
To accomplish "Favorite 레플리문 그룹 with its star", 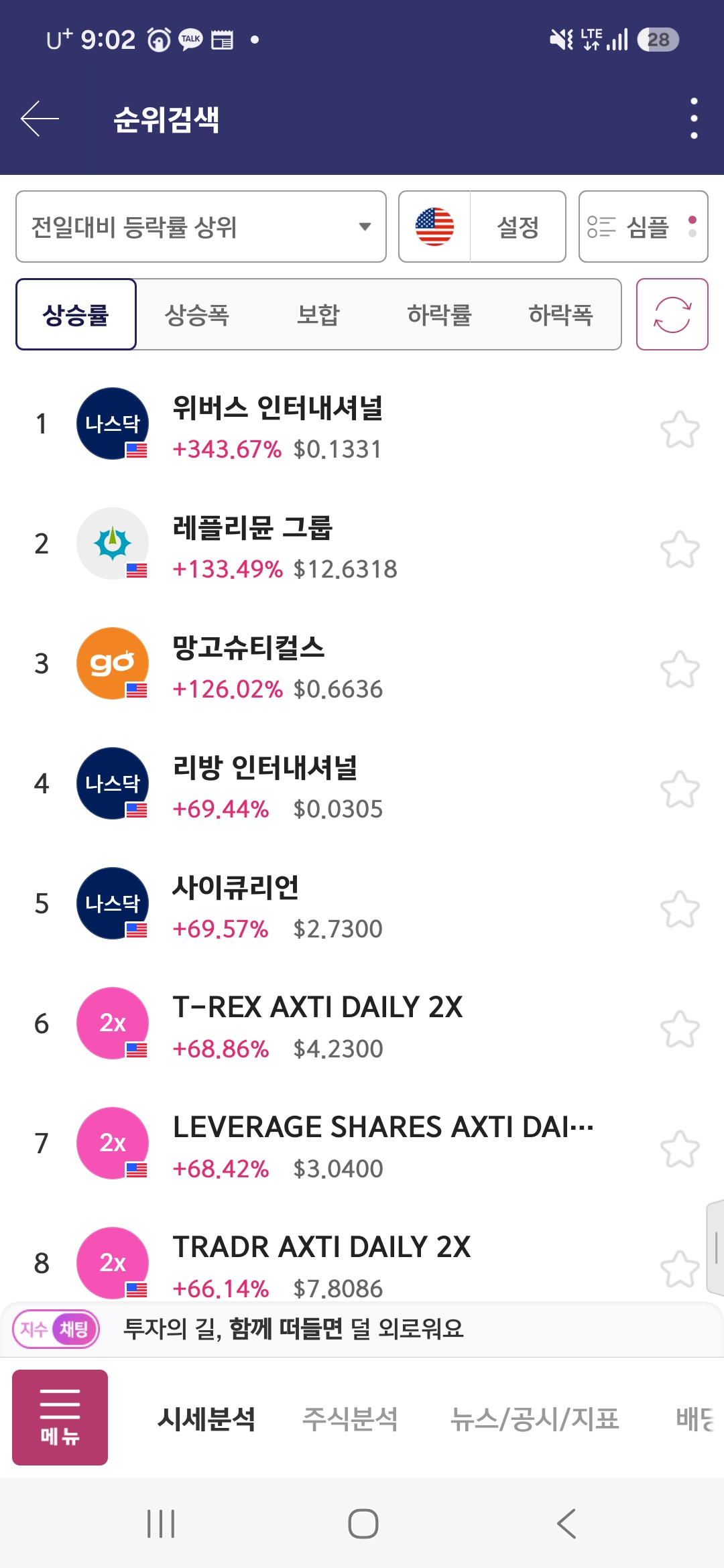I will [x=680, y=549].
